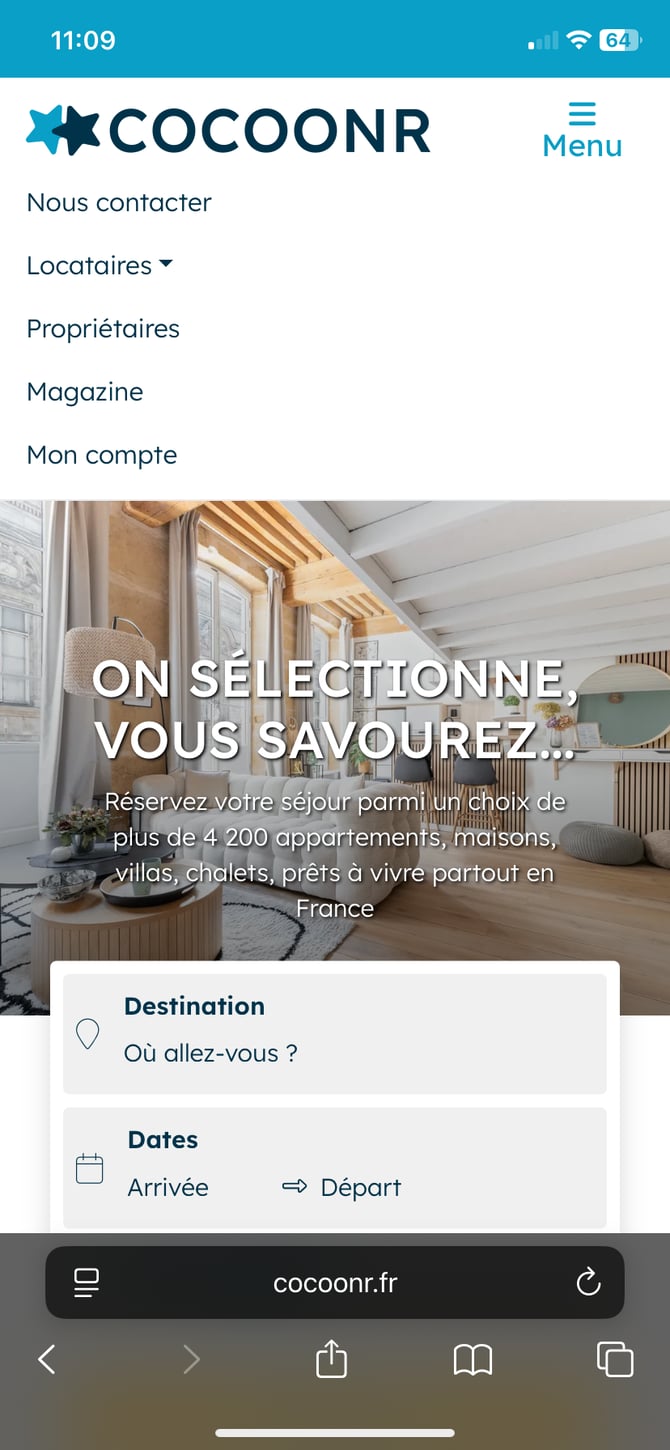The image size is (670, 1450).
Task: Open the page settings reader icon
Action: 87,1282
